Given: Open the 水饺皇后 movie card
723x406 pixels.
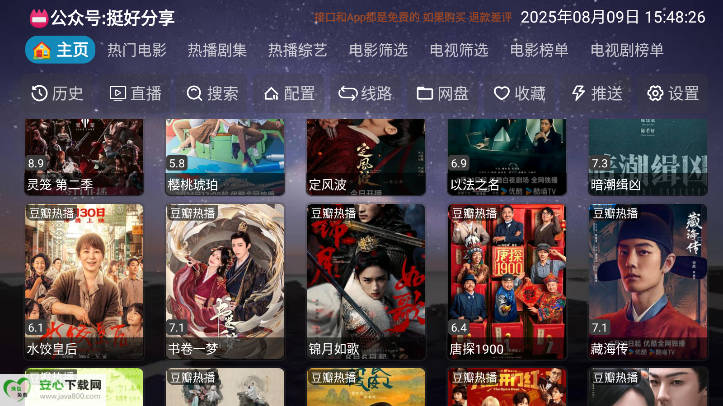Looking at the screenshot, I should point(84,280).
